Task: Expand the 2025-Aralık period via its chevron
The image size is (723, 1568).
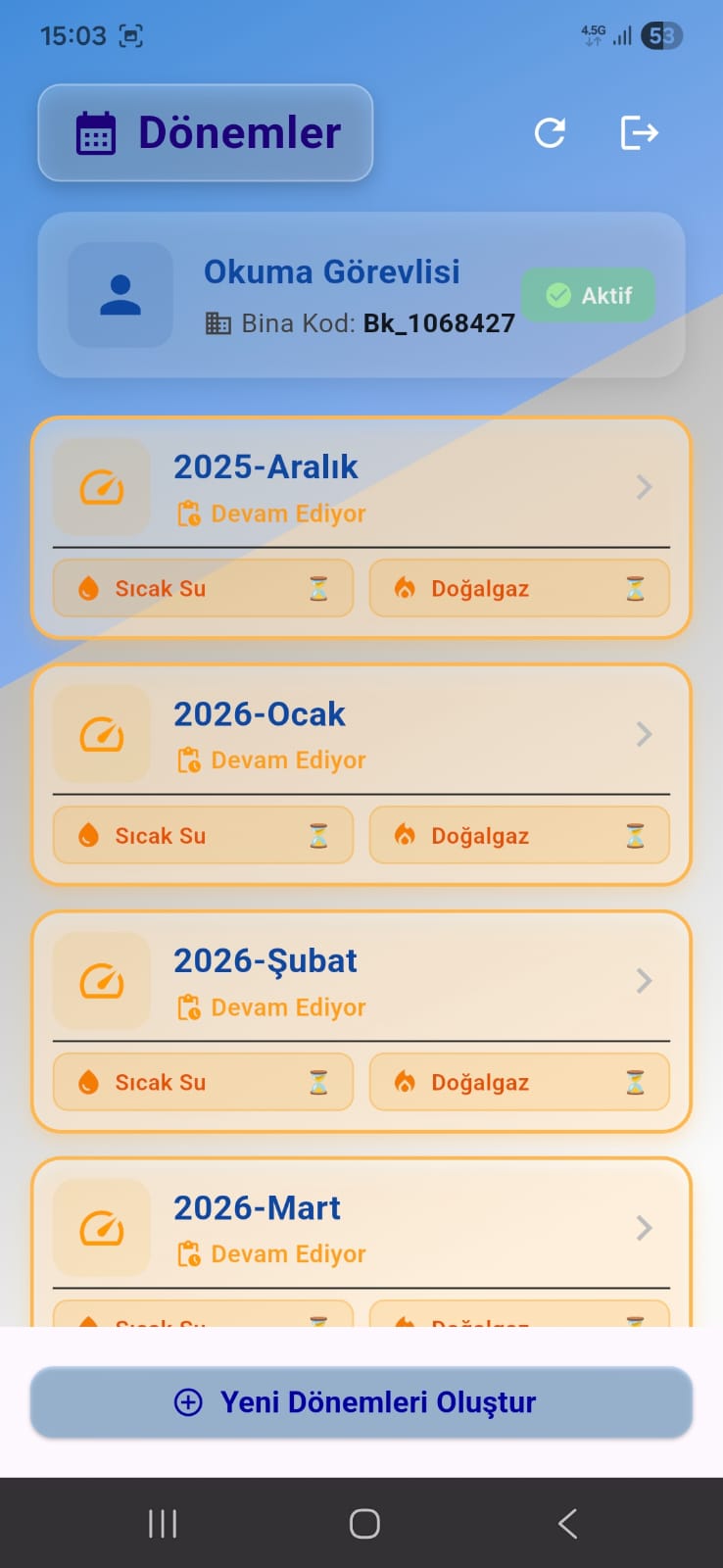Action: pyautogui.click(x=644, y=487)
